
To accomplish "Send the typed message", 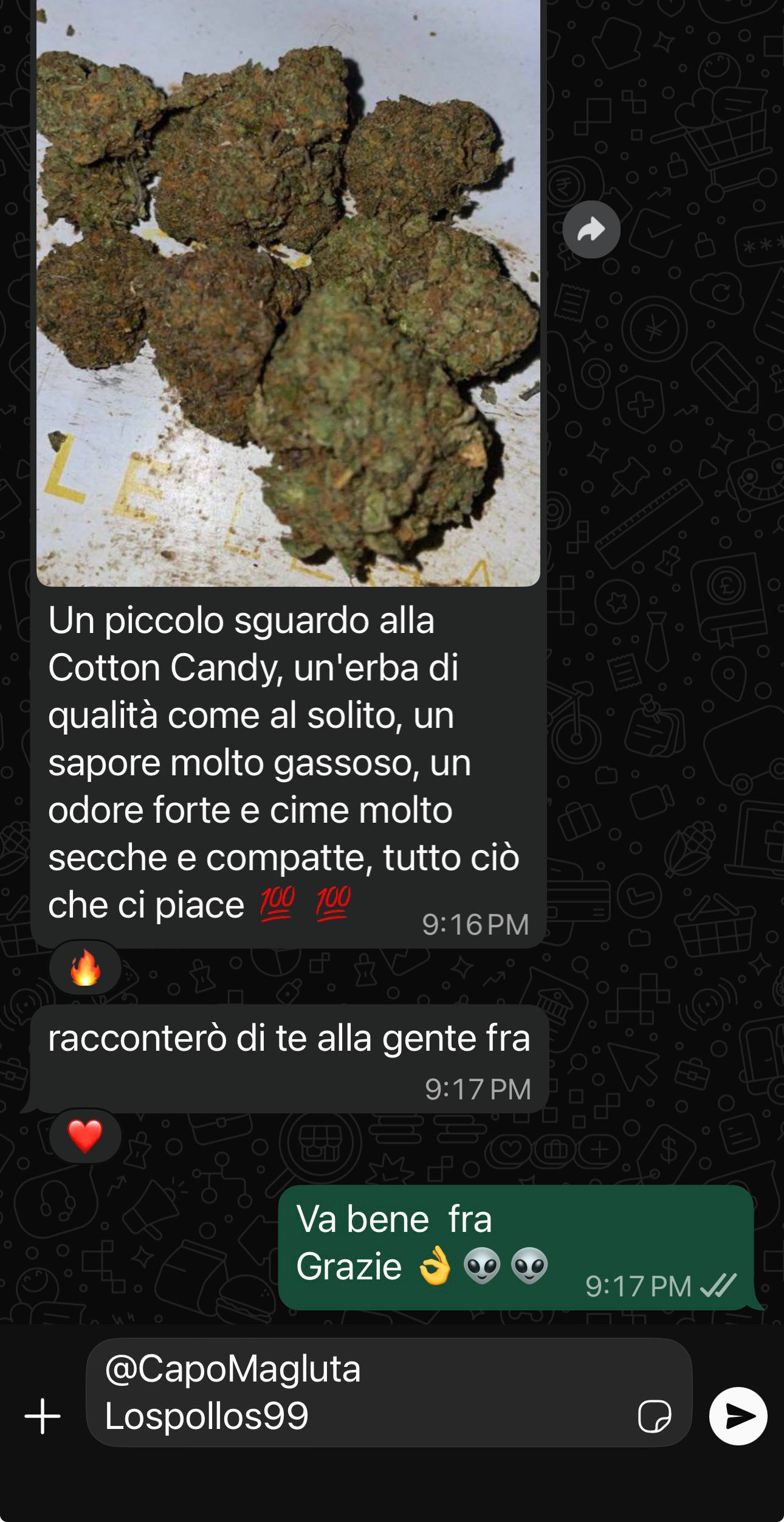I will coord(738,1416).
